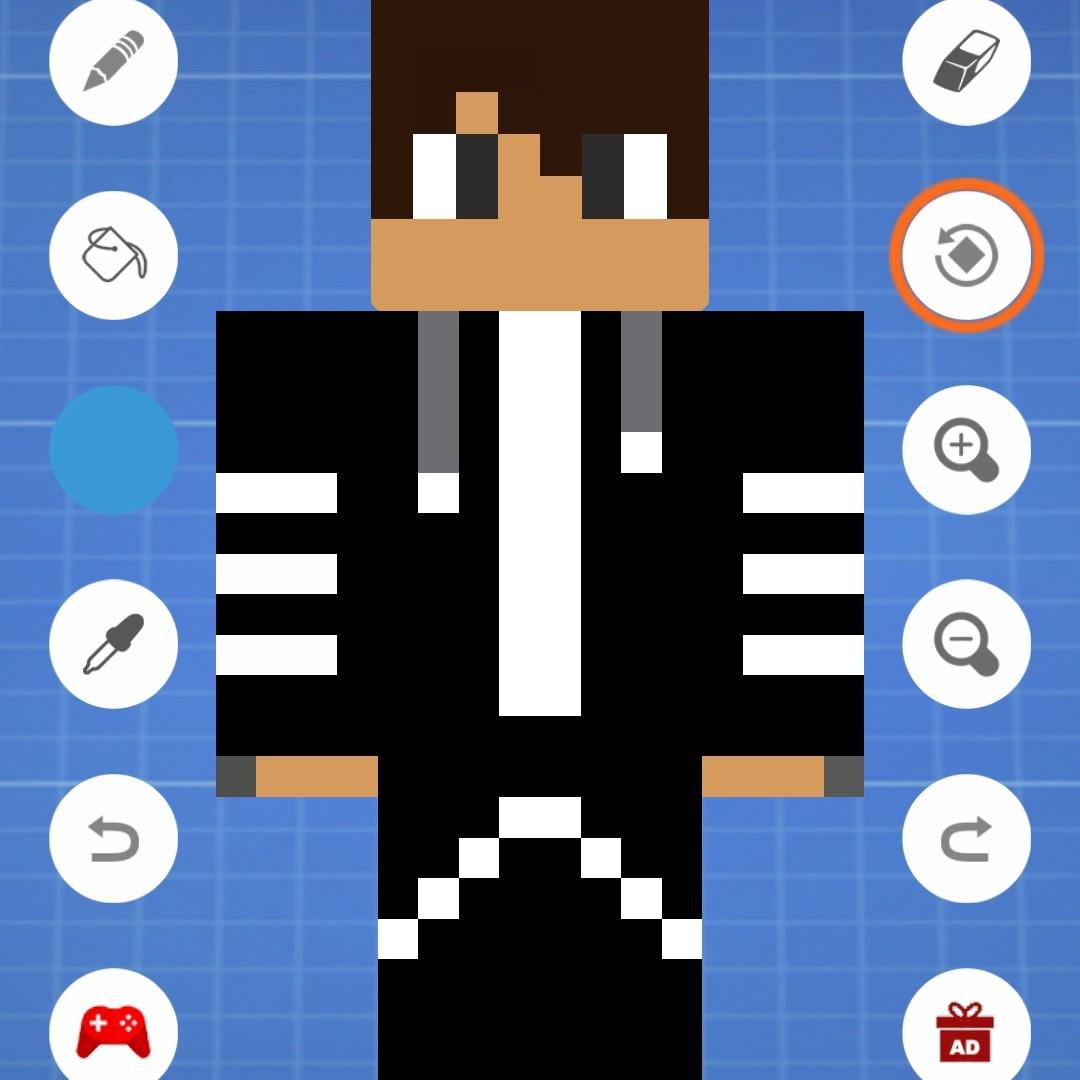Choose the paint bucket fill tool
The image size is (1080, 1080).
coord(113,255)
